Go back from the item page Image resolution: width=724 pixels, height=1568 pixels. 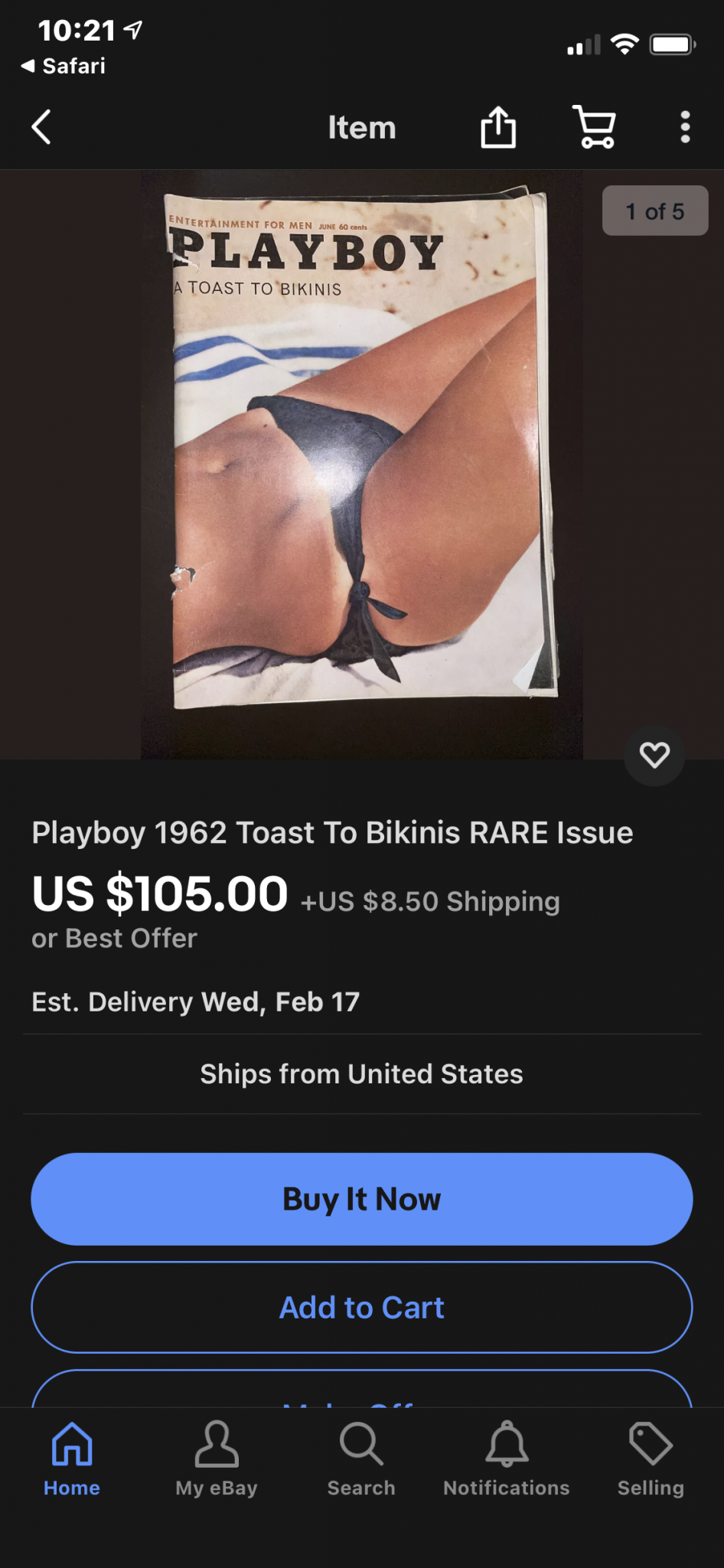click(x=41, y=127)
